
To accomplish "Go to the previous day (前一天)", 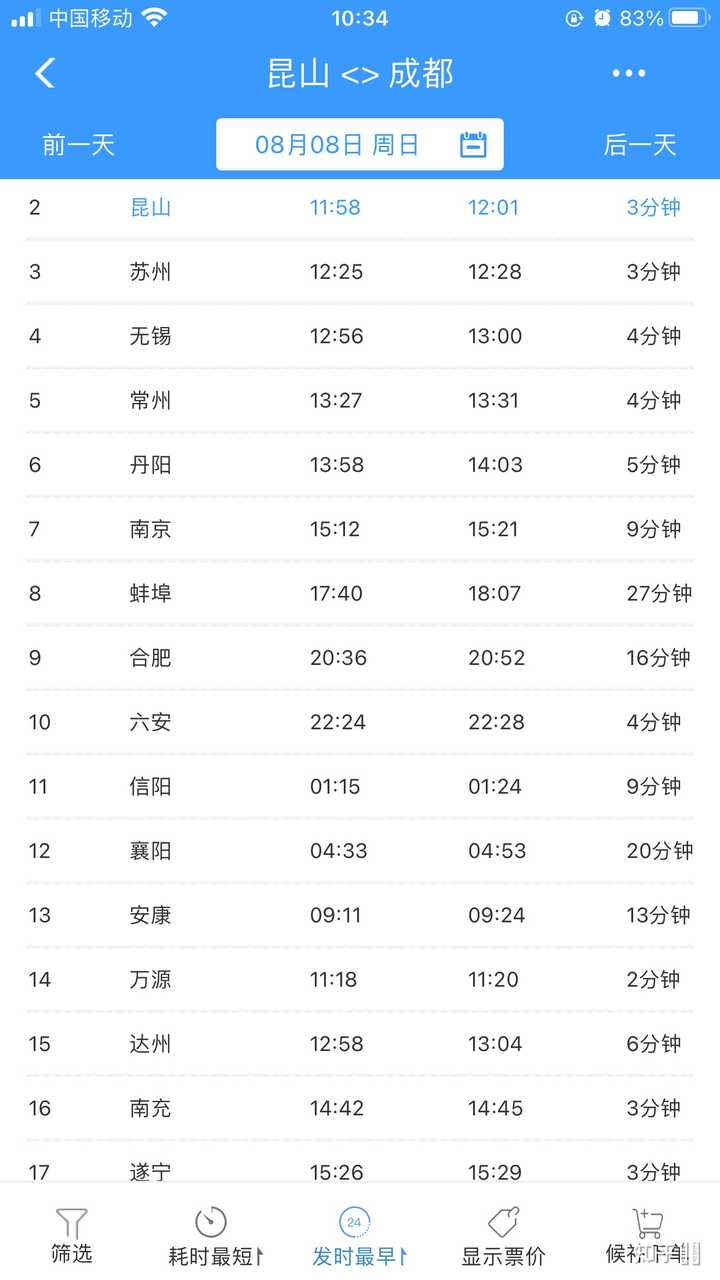I will coord(78,145).
